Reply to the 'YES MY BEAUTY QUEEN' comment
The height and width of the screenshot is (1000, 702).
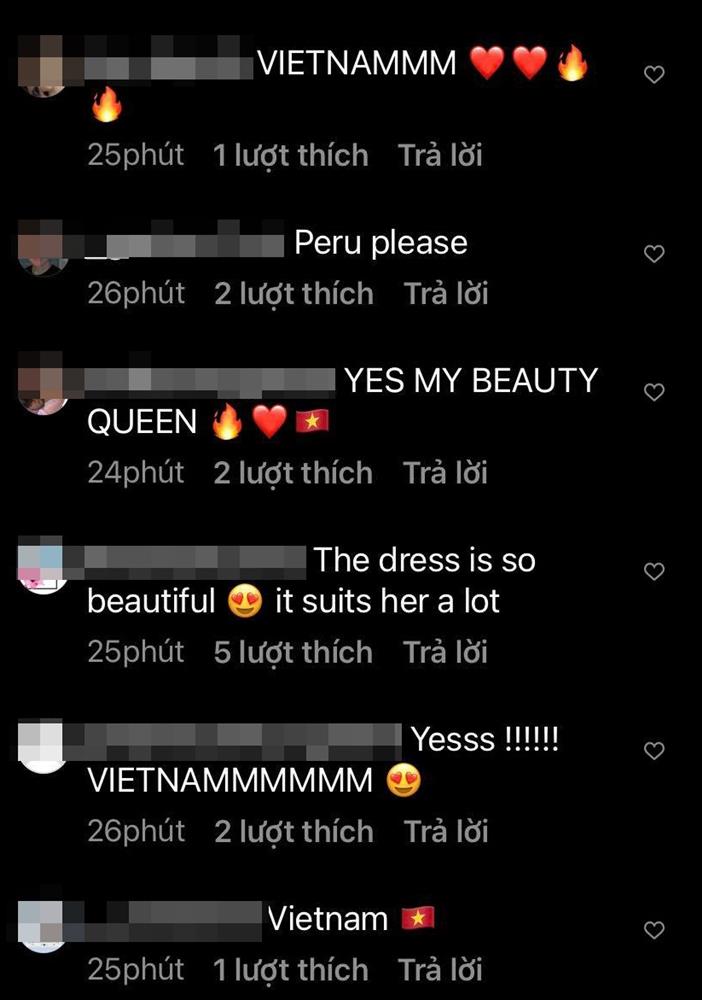pos(446,473)
